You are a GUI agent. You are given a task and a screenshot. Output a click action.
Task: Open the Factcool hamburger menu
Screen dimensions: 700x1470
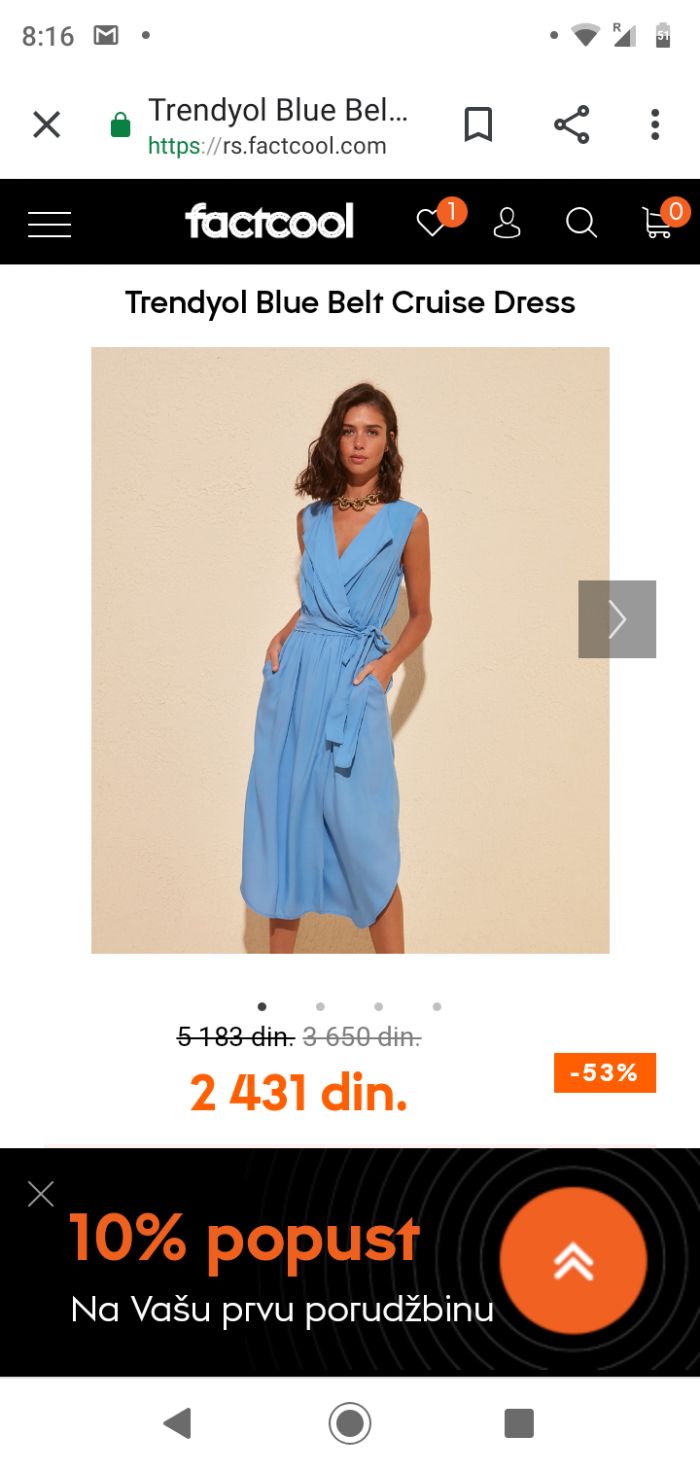[x=49, y=224]
